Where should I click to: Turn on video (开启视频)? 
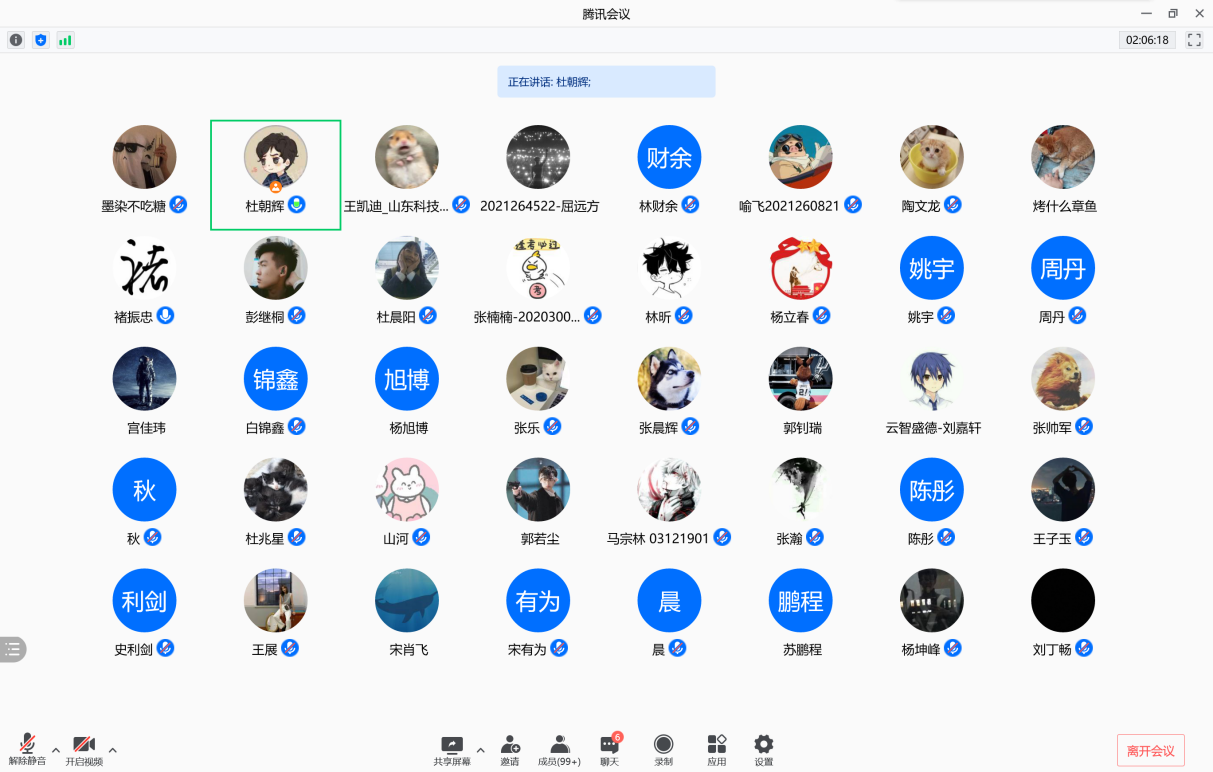click(84, 748)
